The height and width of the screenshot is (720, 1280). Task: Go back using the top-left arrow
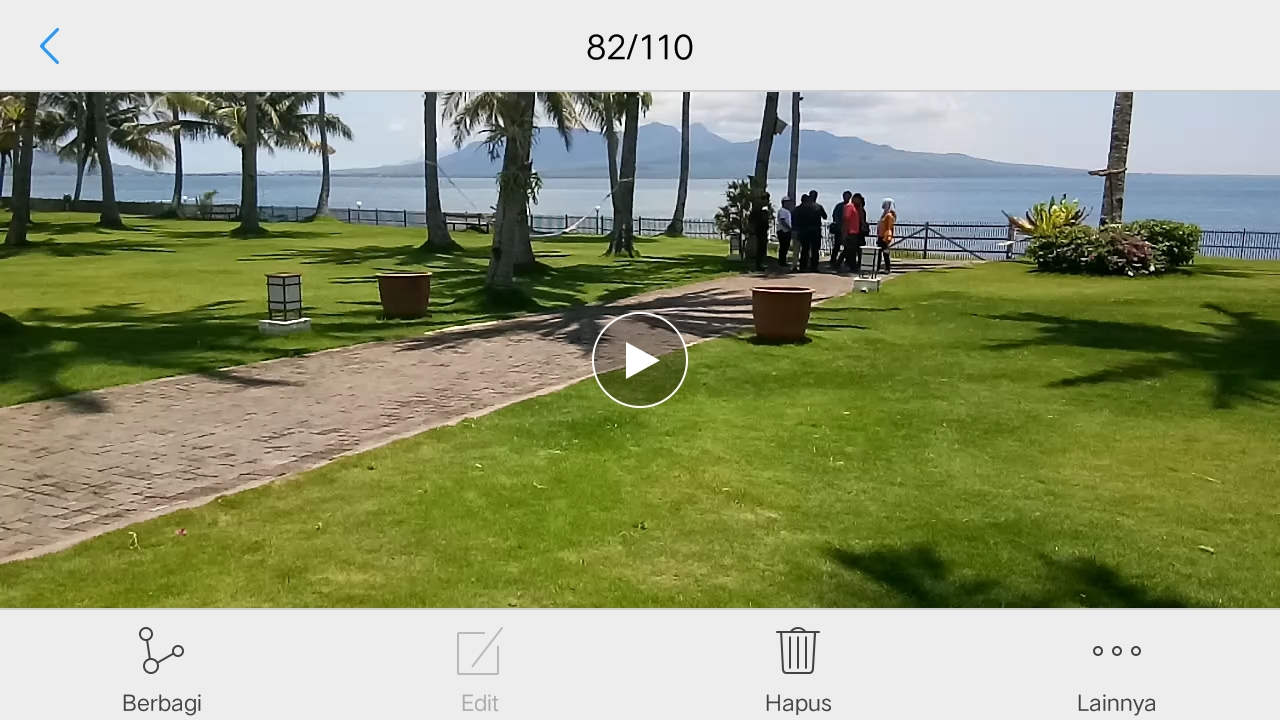(x=49, y=46)
